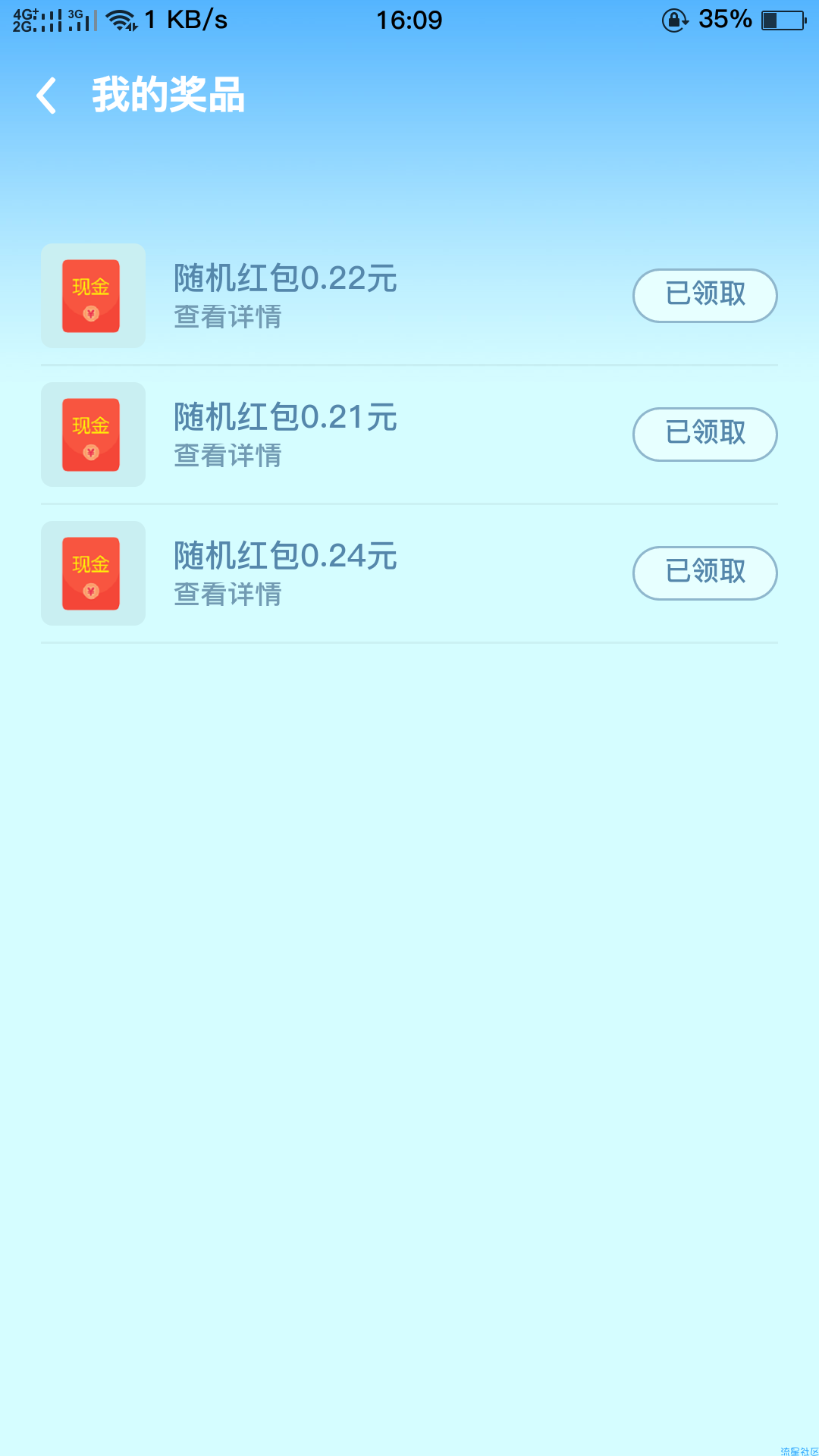
Task: Tap 已领取 button for 0.22元 red packet
Action: click(x=705, y=296)
